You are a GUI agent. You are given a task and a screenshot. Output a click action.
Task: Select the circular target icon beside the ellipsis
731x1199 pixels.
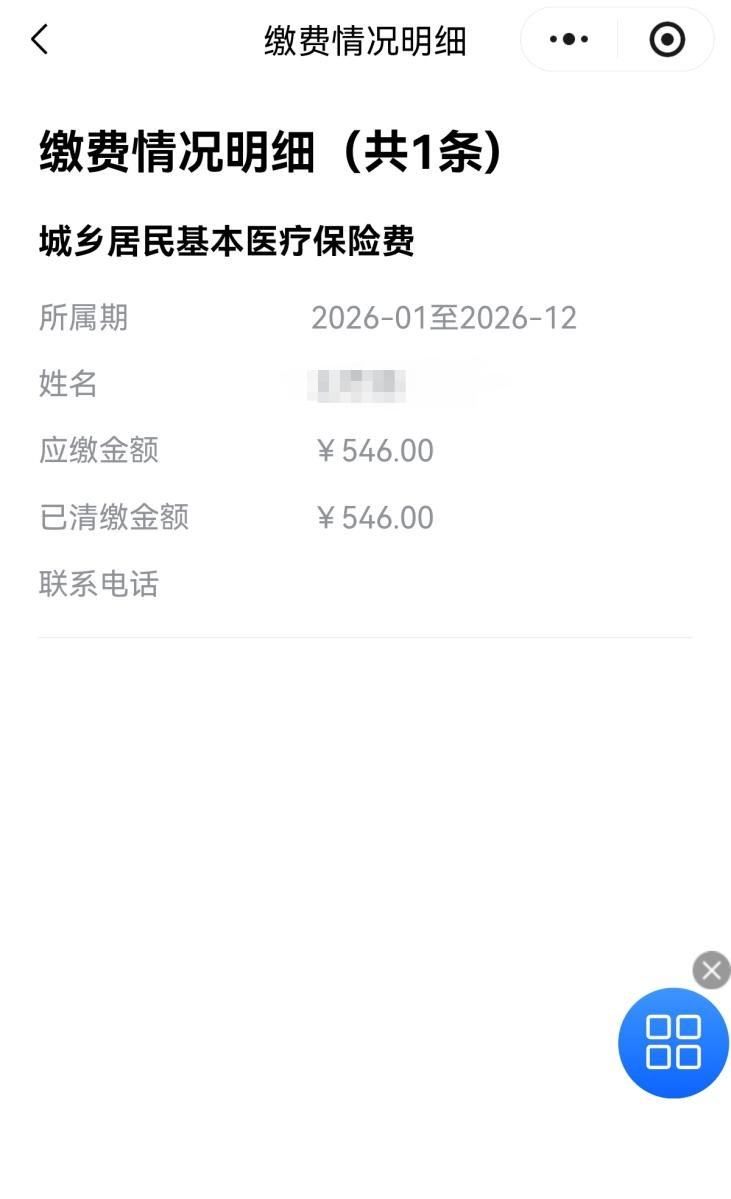tap(666, 40)
